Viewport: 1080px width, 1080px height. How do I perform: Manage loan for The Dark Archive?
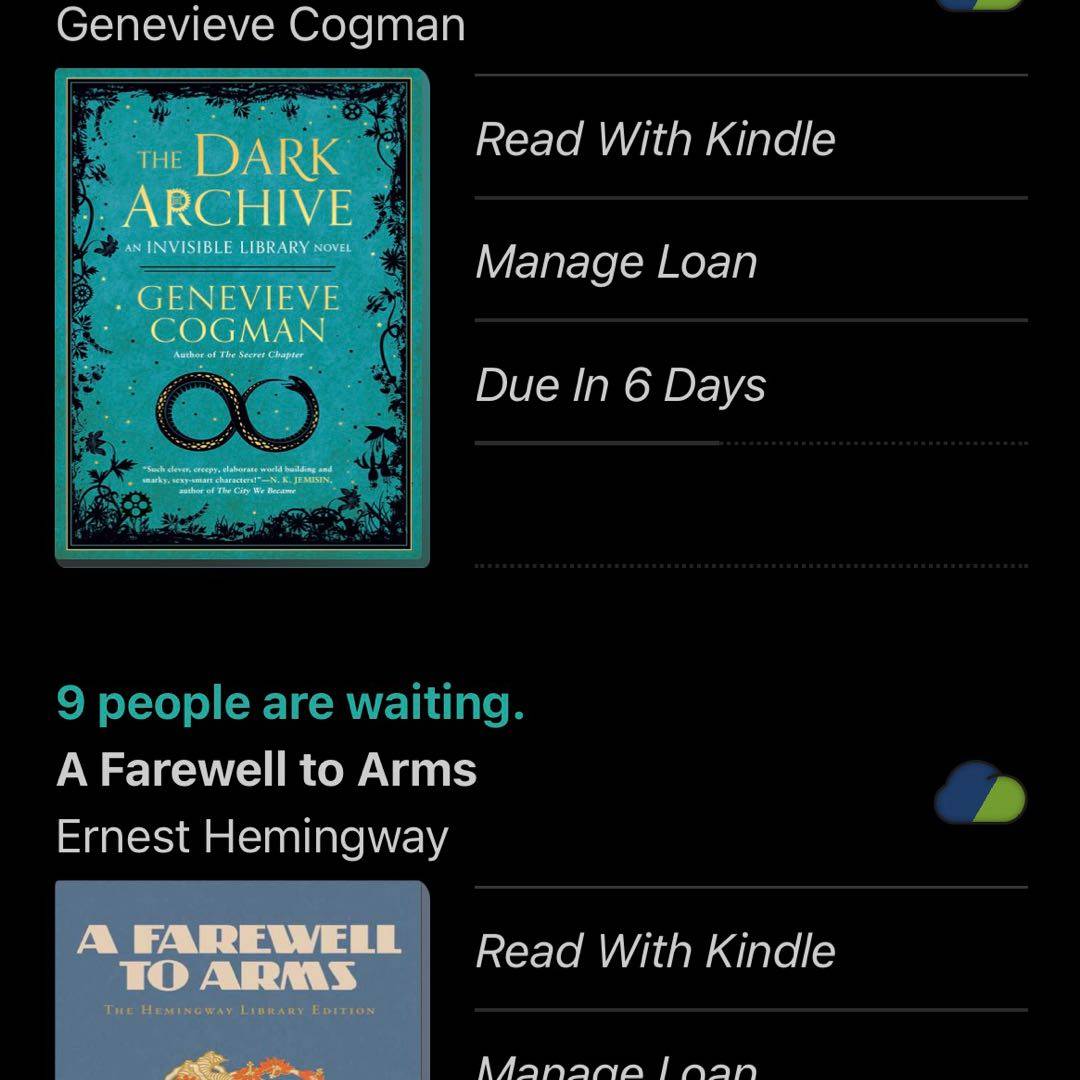click(616, 261)
